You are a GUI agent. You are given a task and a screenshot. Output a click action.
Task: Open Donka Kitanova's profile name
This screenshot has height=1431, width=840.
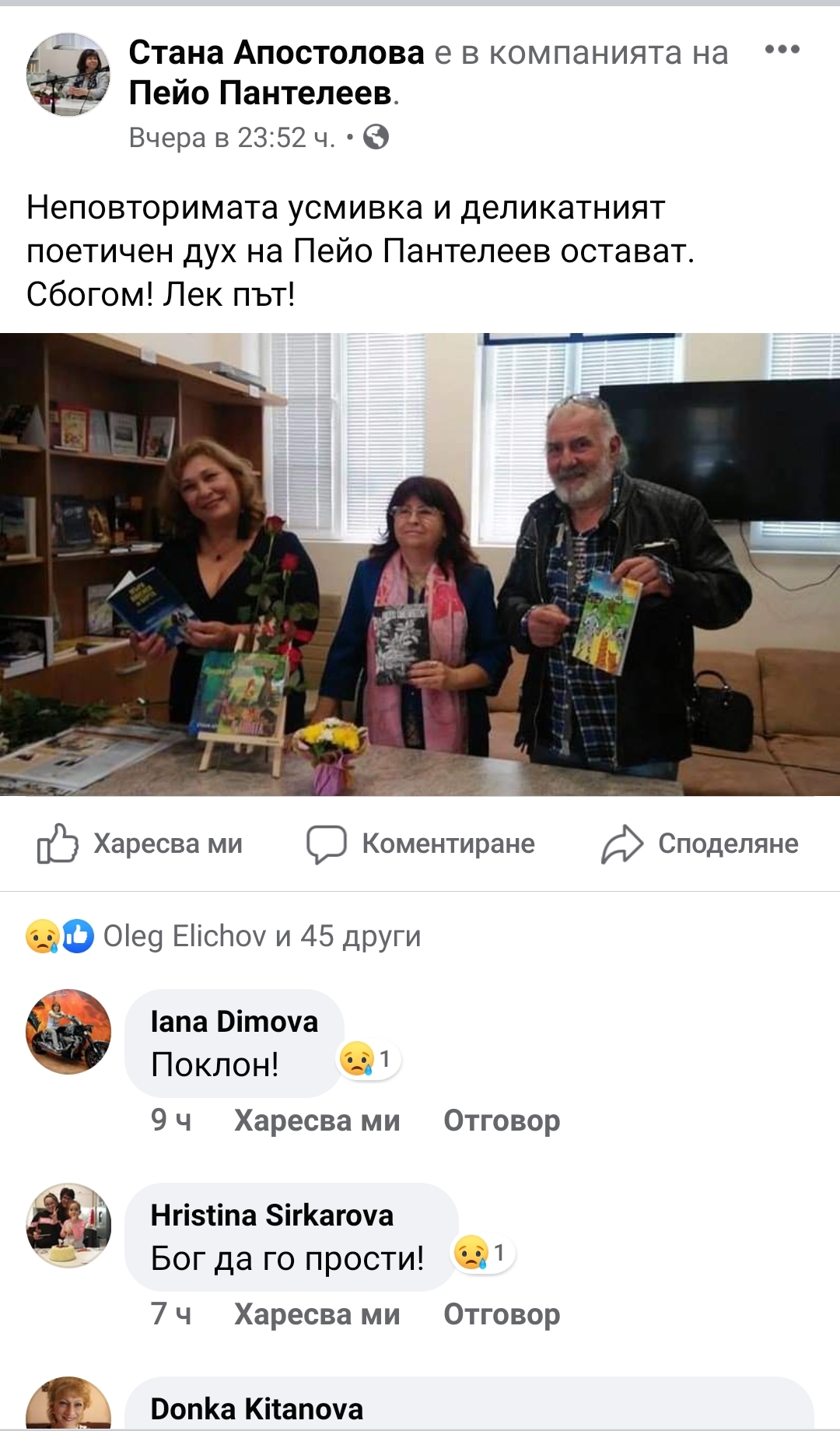click(257, 1409)
